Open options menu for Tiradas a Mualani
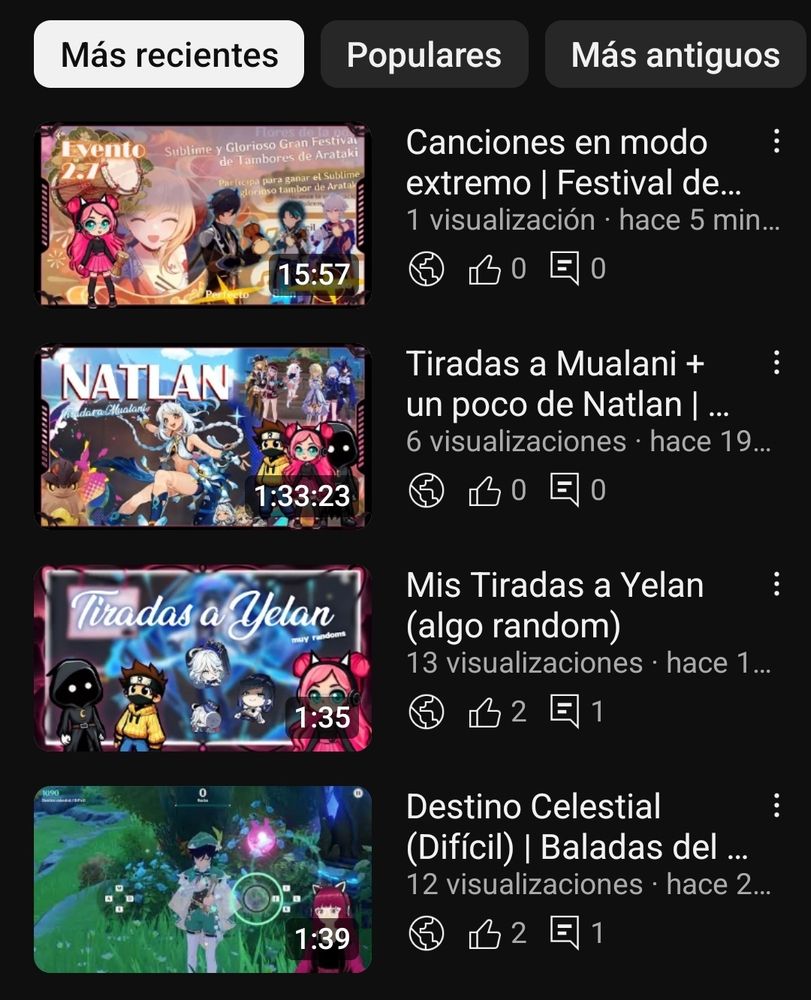Screen dimensions: 811x1000 (776, 363)
